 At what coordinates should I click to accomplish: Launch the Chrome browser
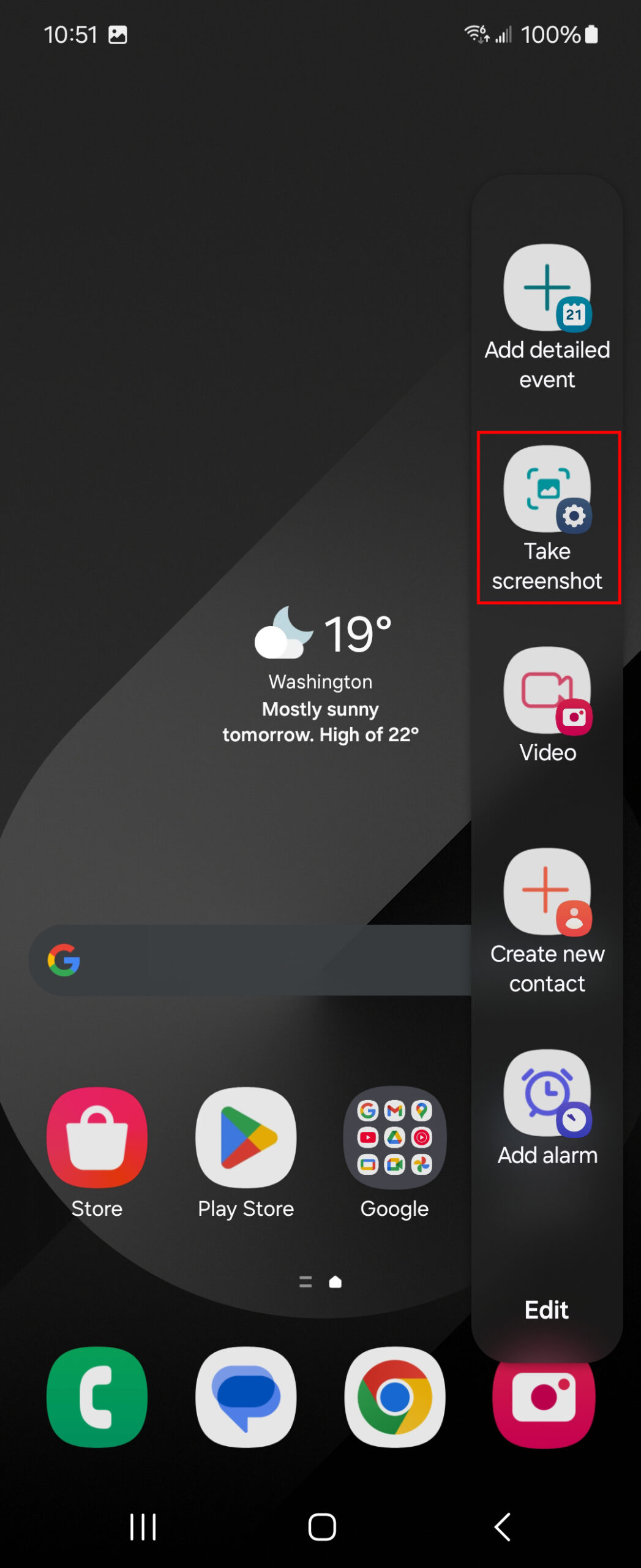[x=395, y=1397]
